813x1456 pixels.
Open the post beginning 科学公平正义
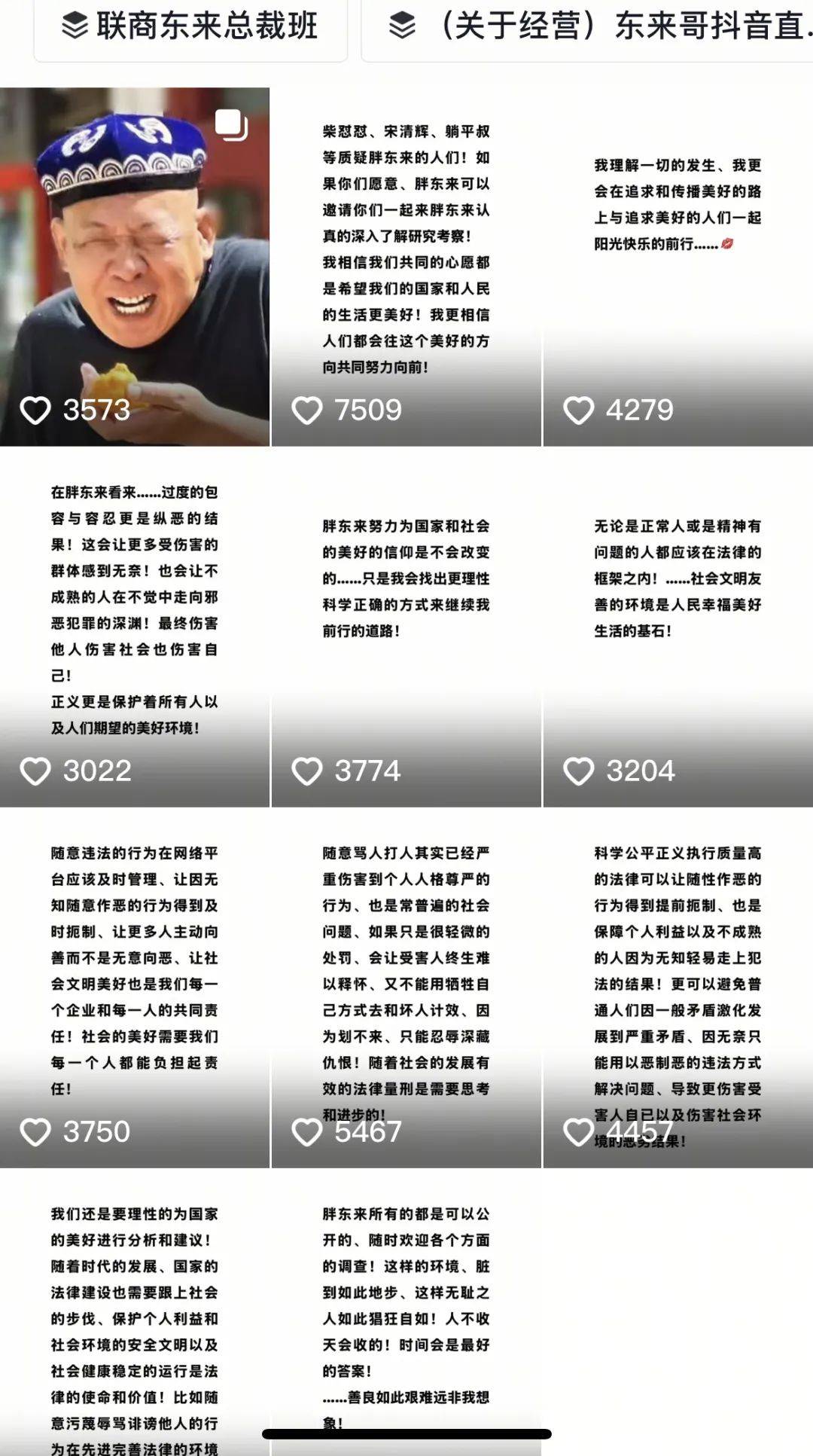pos(677,987)
